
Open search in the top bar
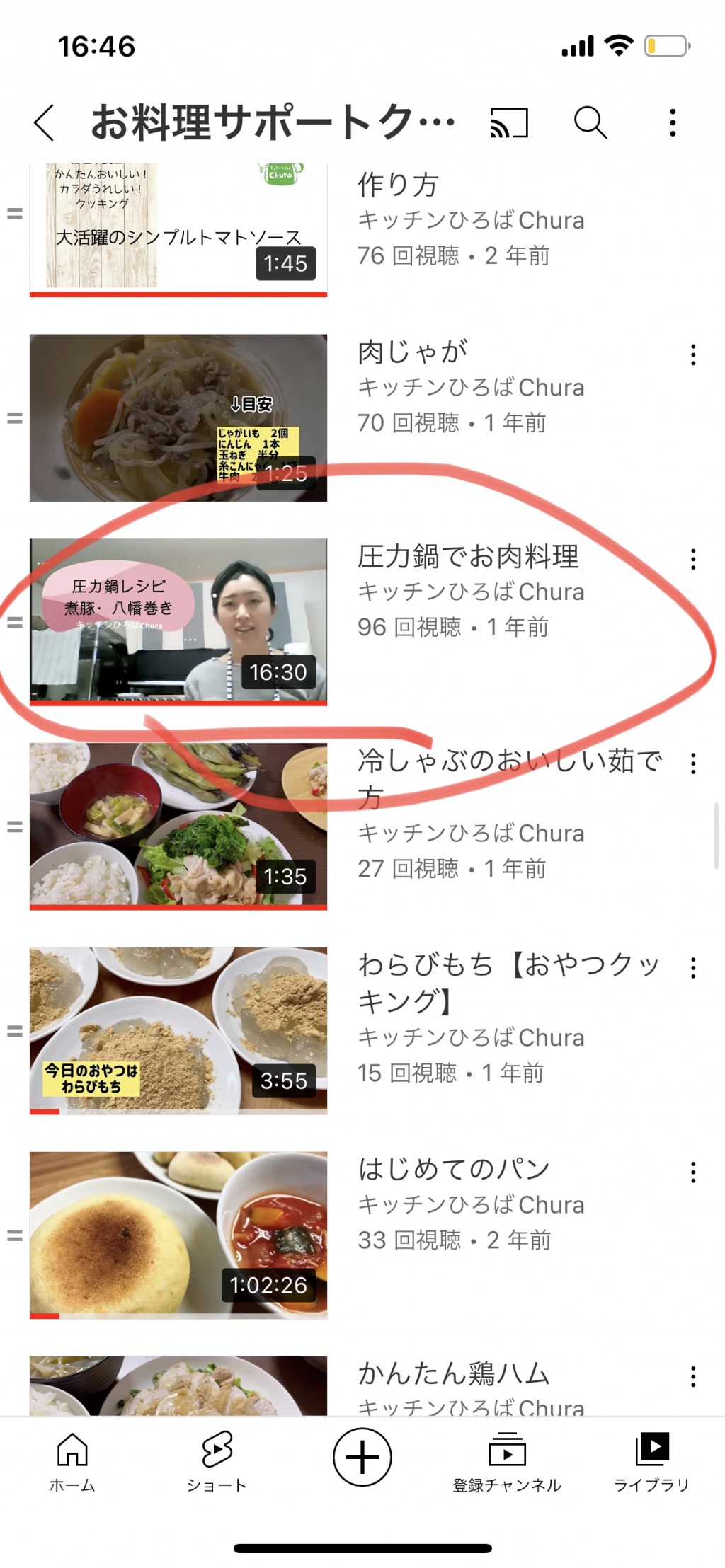[590, 122]
